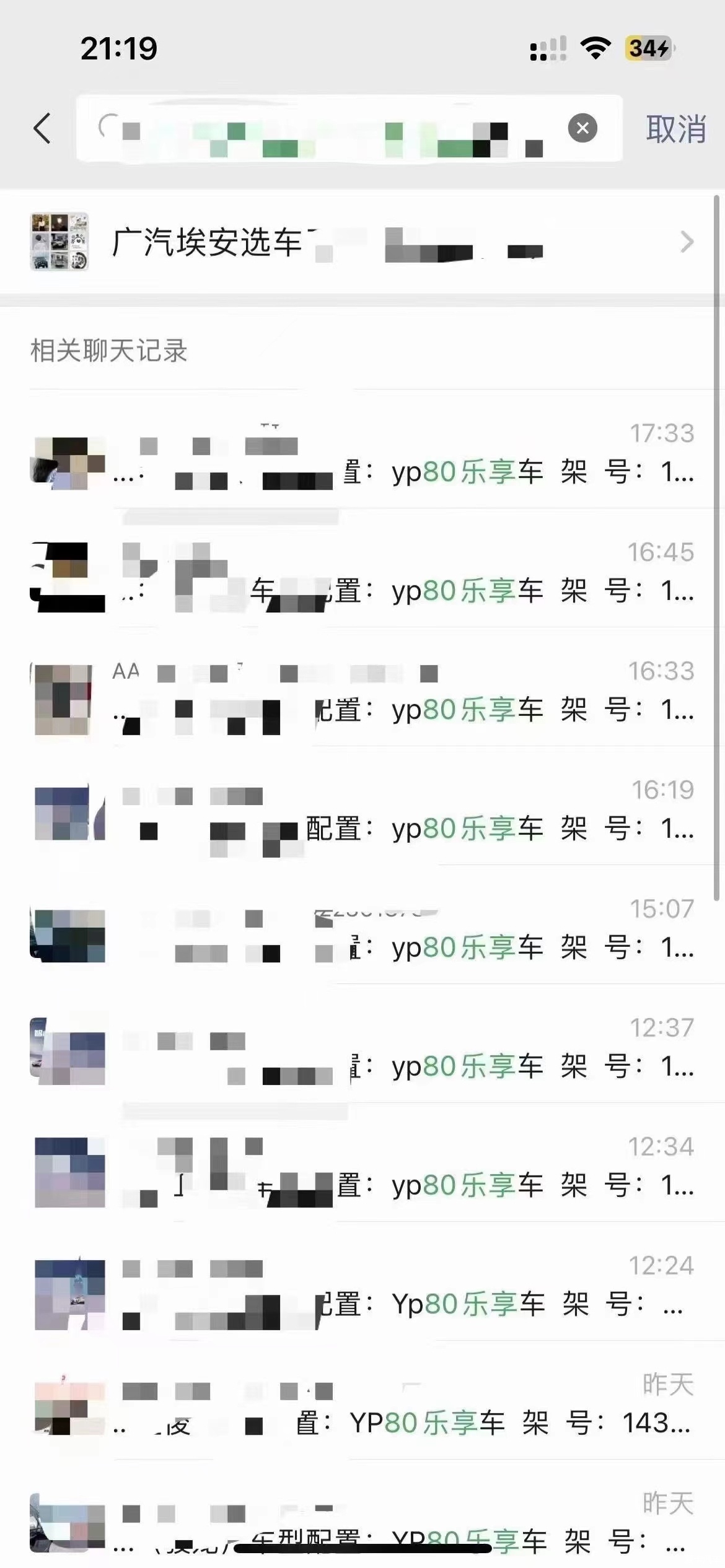This screenshot has height=1568, width=725.
Task: Tap 取消 to cancel the search
Action: pos(675,129)
